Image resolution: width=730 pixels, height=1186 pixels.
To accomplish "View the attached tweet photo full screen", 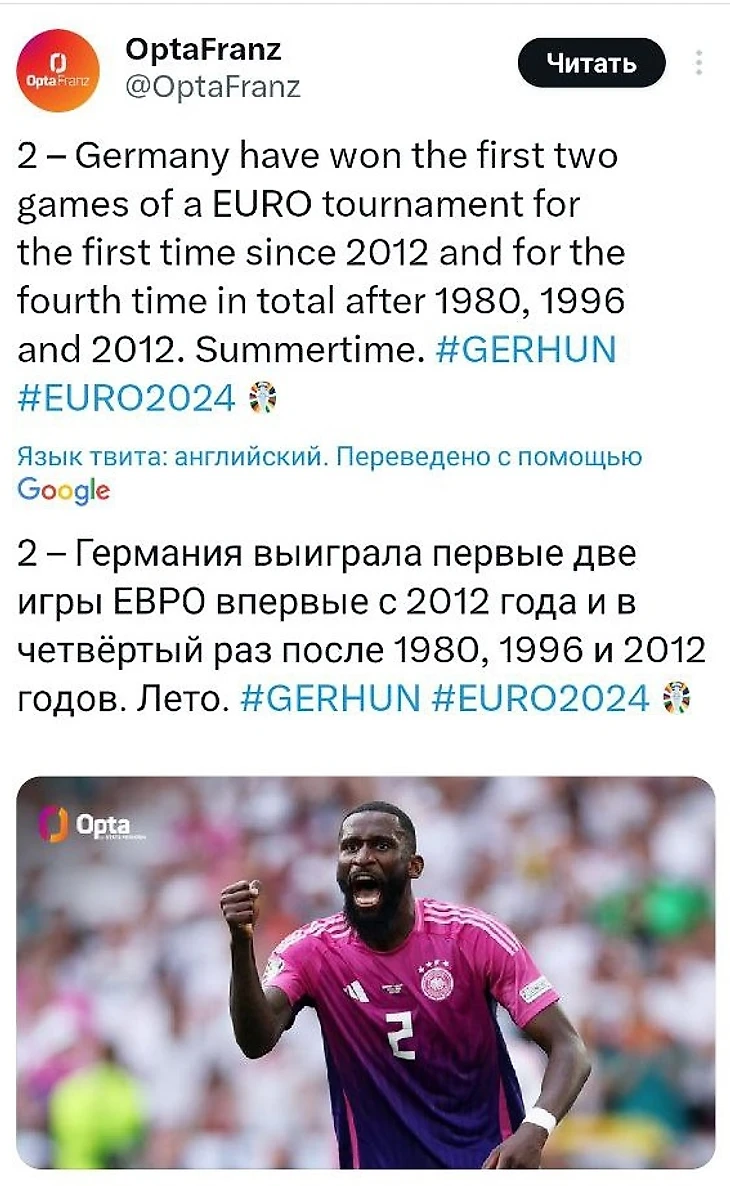I will click(365, 971).
